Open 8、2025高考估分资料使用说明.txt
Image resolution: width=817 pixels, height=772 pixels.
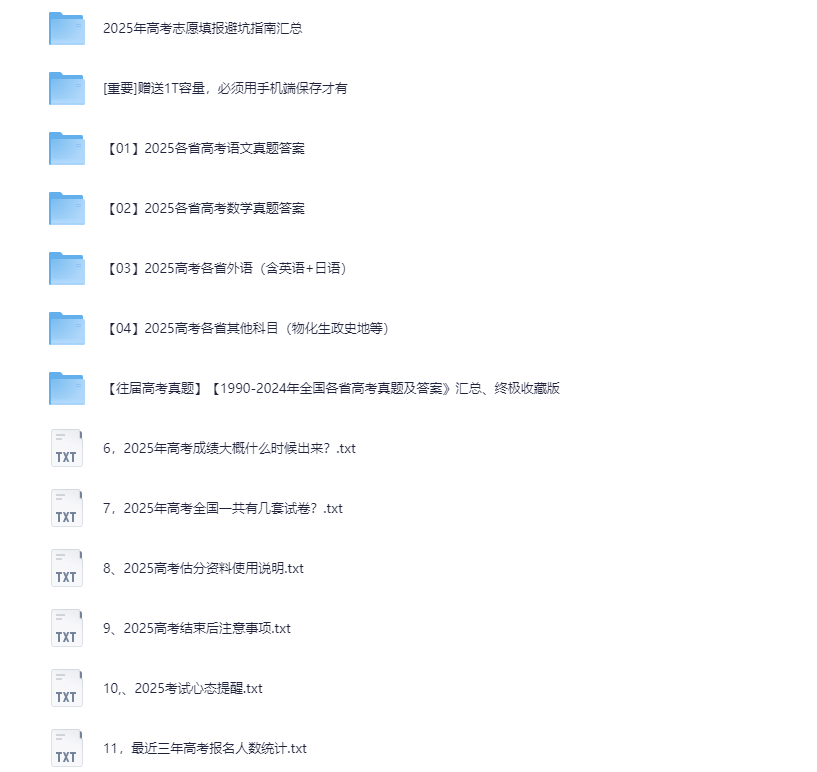coord(203,568)
